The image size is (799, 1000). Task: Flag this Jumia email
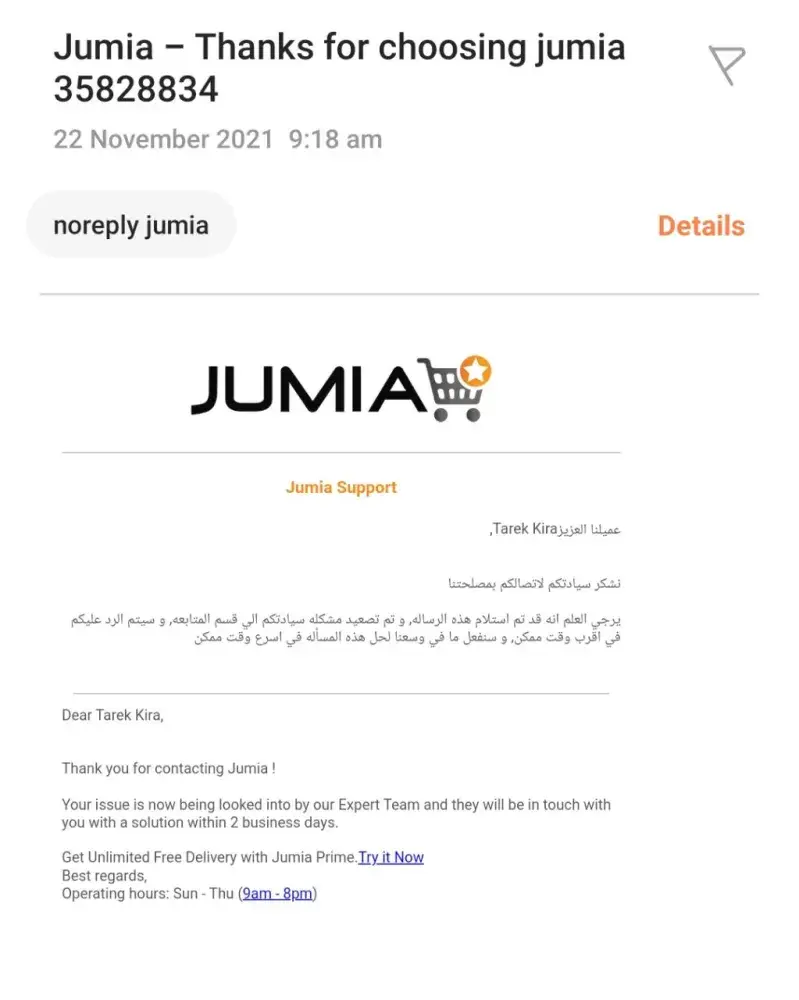(x=727, y=65)
